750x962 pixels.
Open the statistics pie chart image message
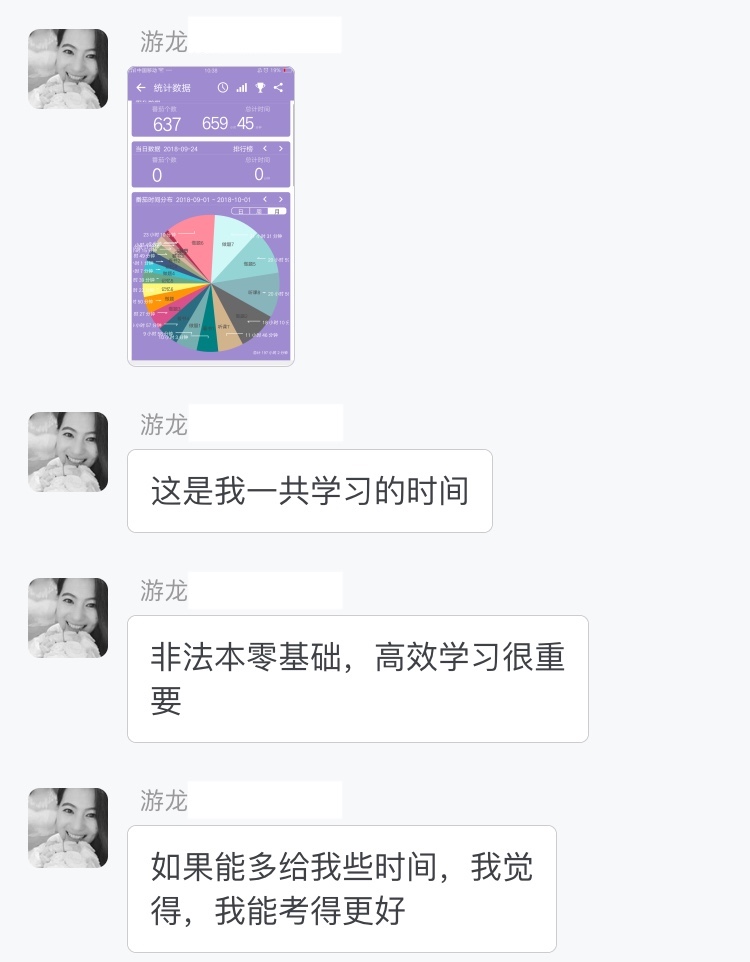pos(211,216)
